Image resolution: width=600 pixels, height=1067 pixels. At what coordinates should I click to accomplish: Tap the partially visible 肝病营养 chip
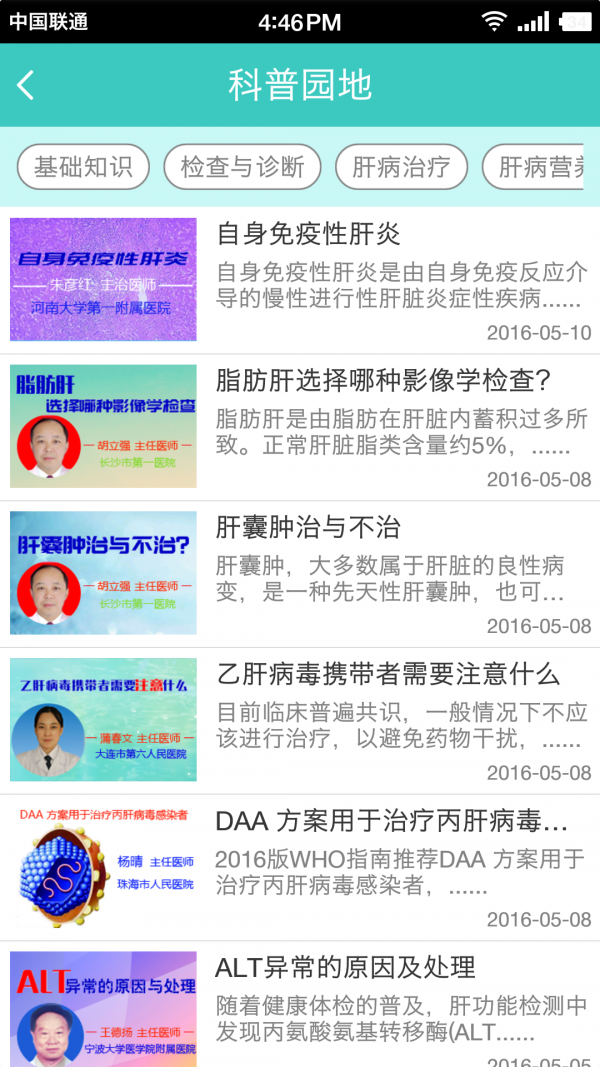coord(540,167)
